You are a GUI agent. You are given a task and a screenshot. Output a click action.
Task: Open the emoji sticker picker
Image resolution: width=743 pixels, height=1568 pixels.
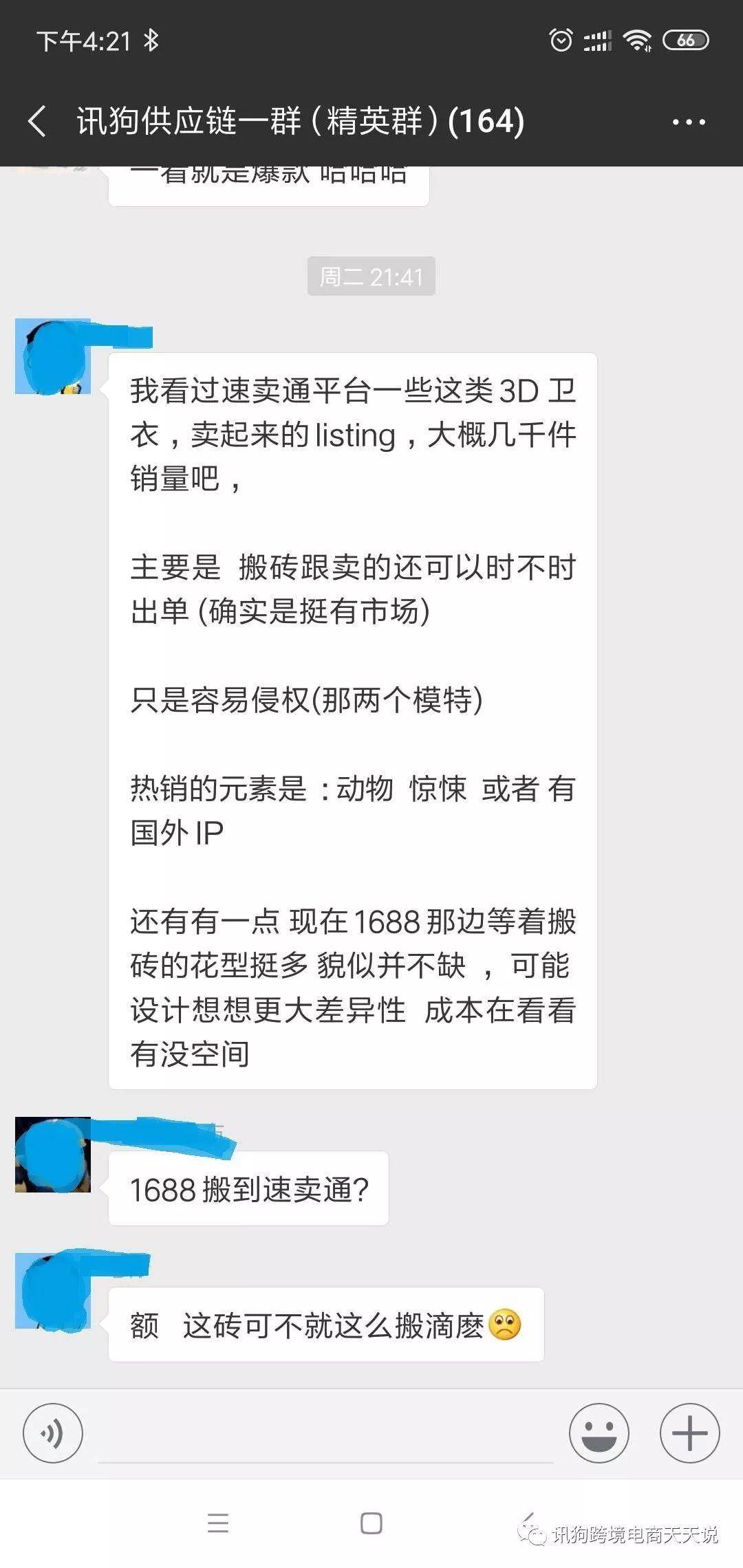[x=599, y=1433]
